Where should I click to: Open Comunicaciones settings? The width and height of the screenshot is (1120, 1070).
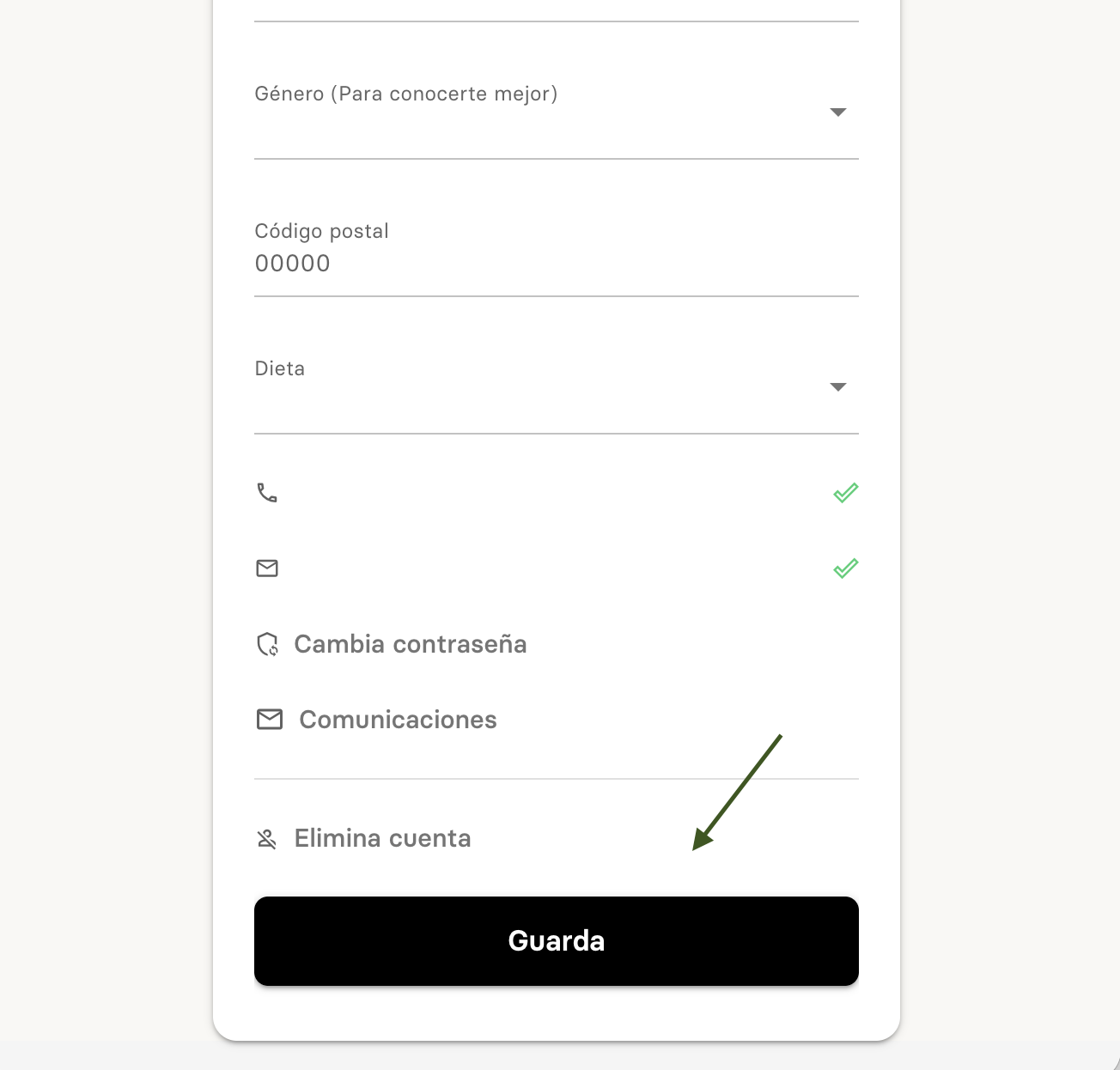click(397, 720)
